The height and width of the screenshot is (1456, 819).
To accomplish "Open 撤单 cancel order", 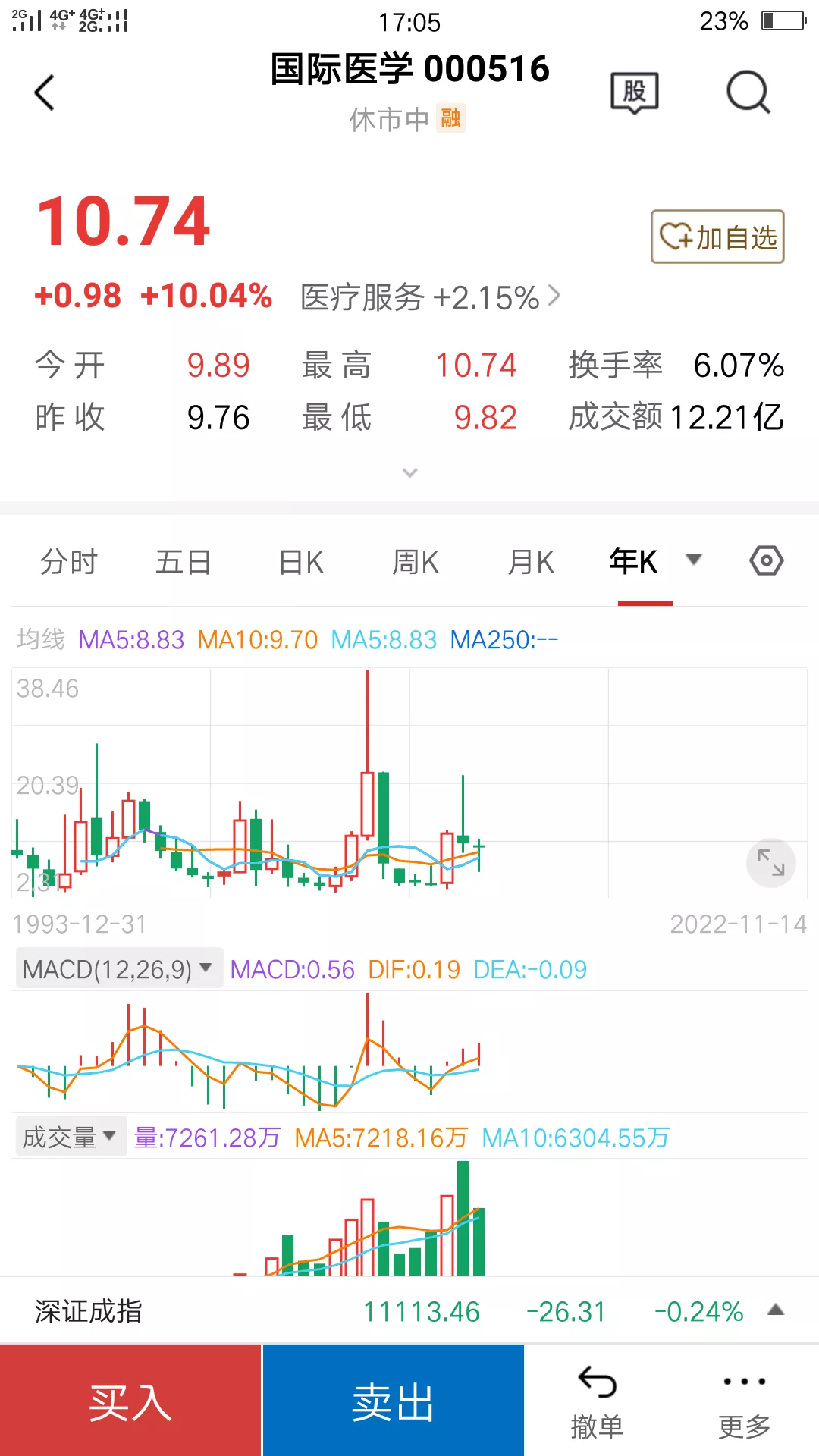I will 598,1403.
